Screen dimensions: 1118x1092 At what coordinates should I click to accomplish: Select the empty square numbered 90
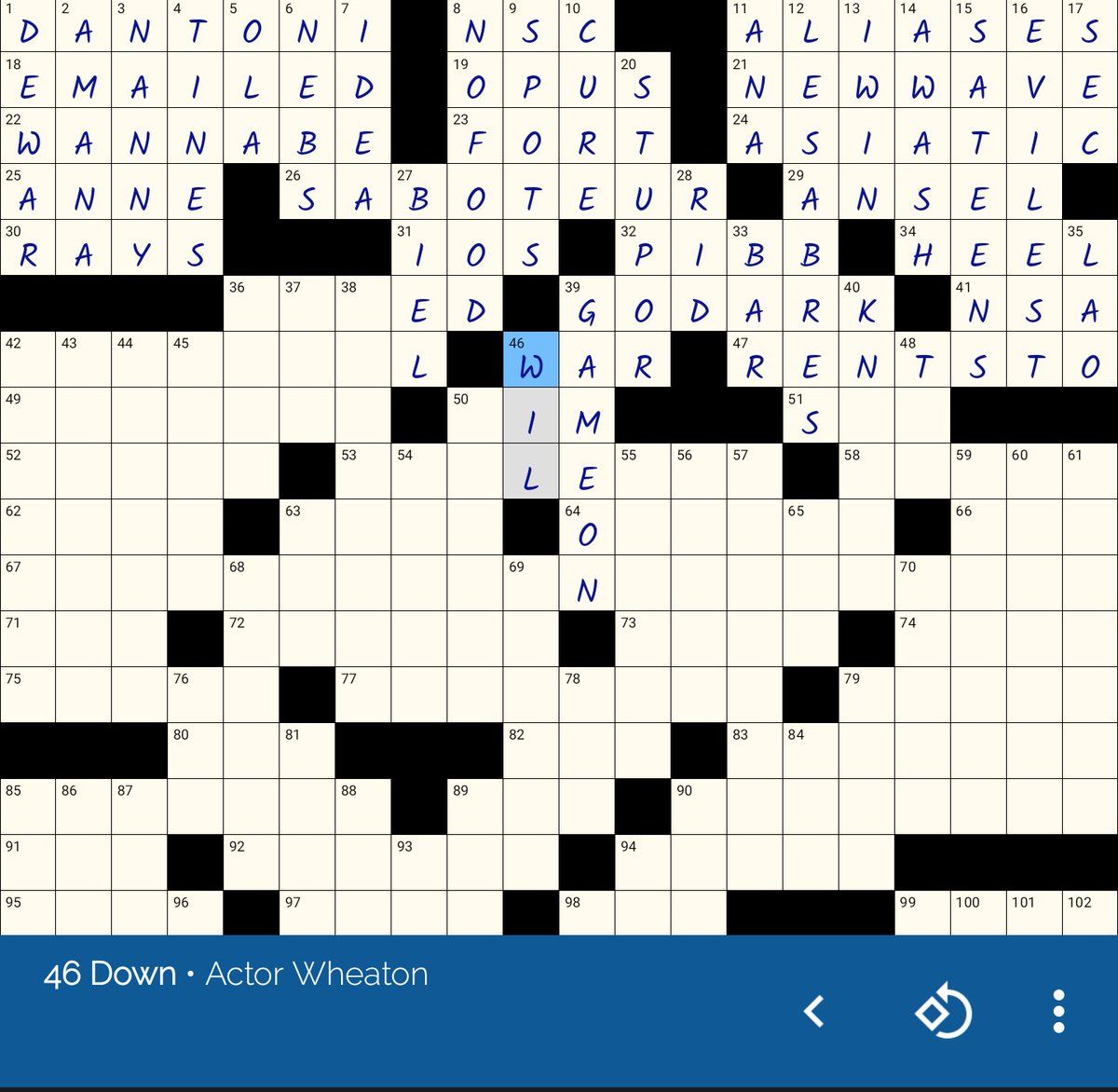(699, 808)
